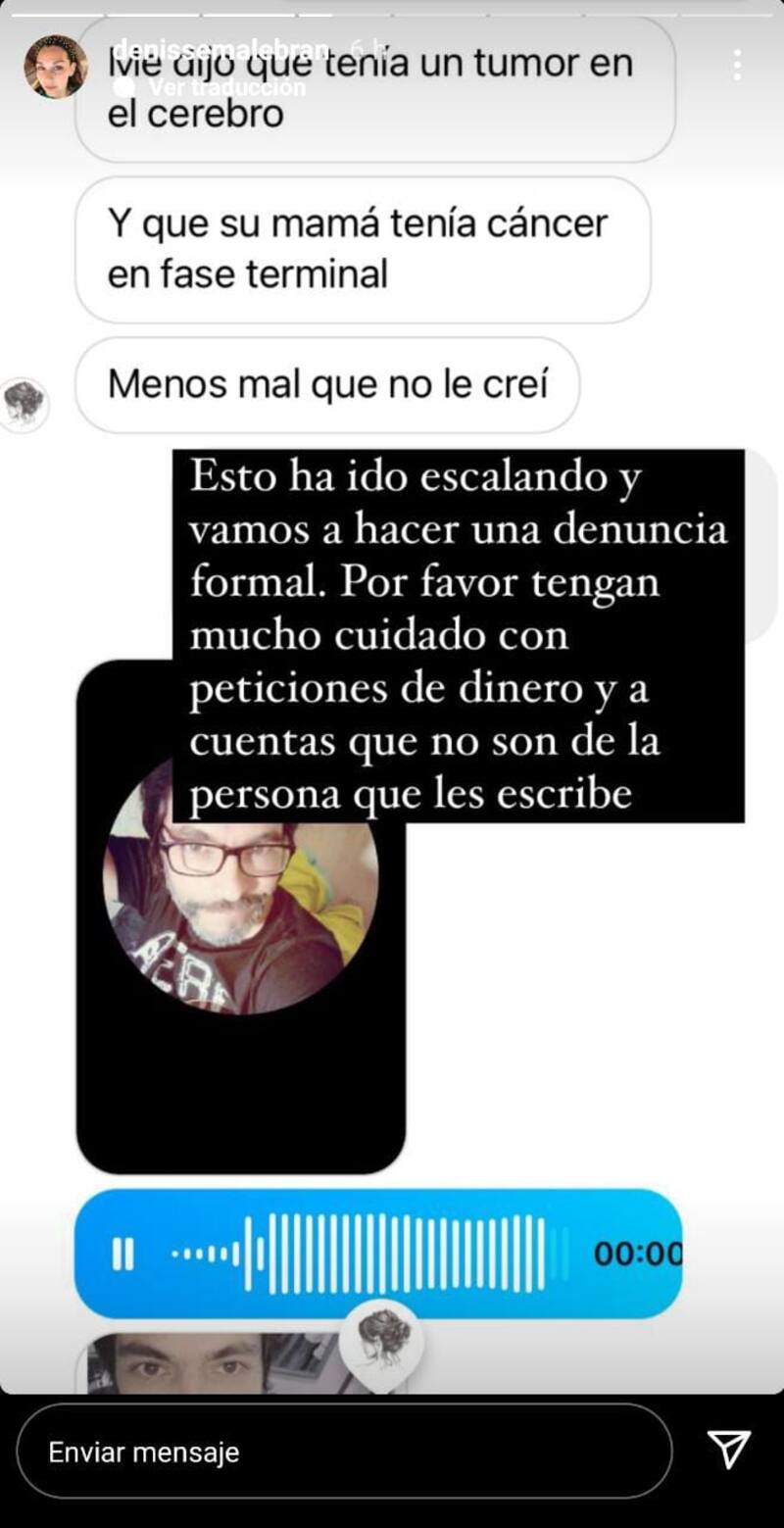
Task: Focus the Enviar mensaje reply field
Action: point(343,1452)
